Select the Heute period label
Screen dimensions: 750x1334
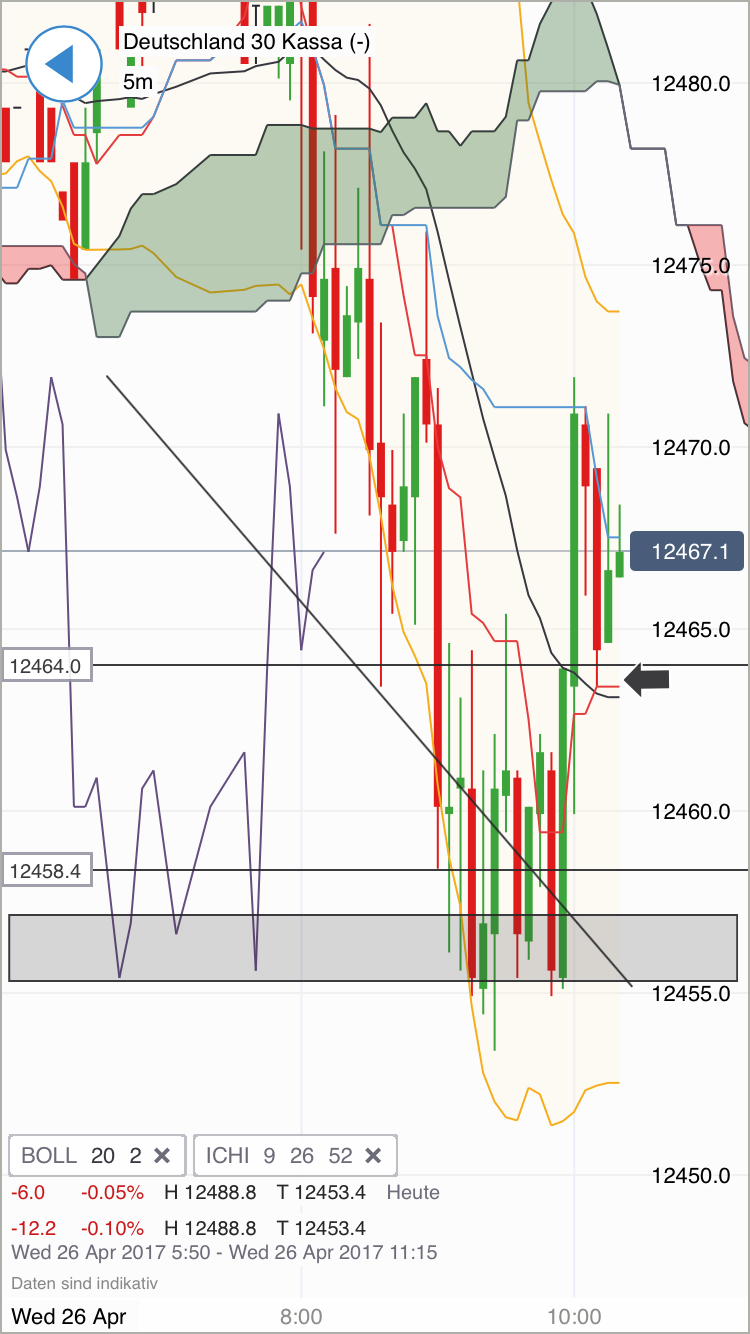tap(415, 1193)
